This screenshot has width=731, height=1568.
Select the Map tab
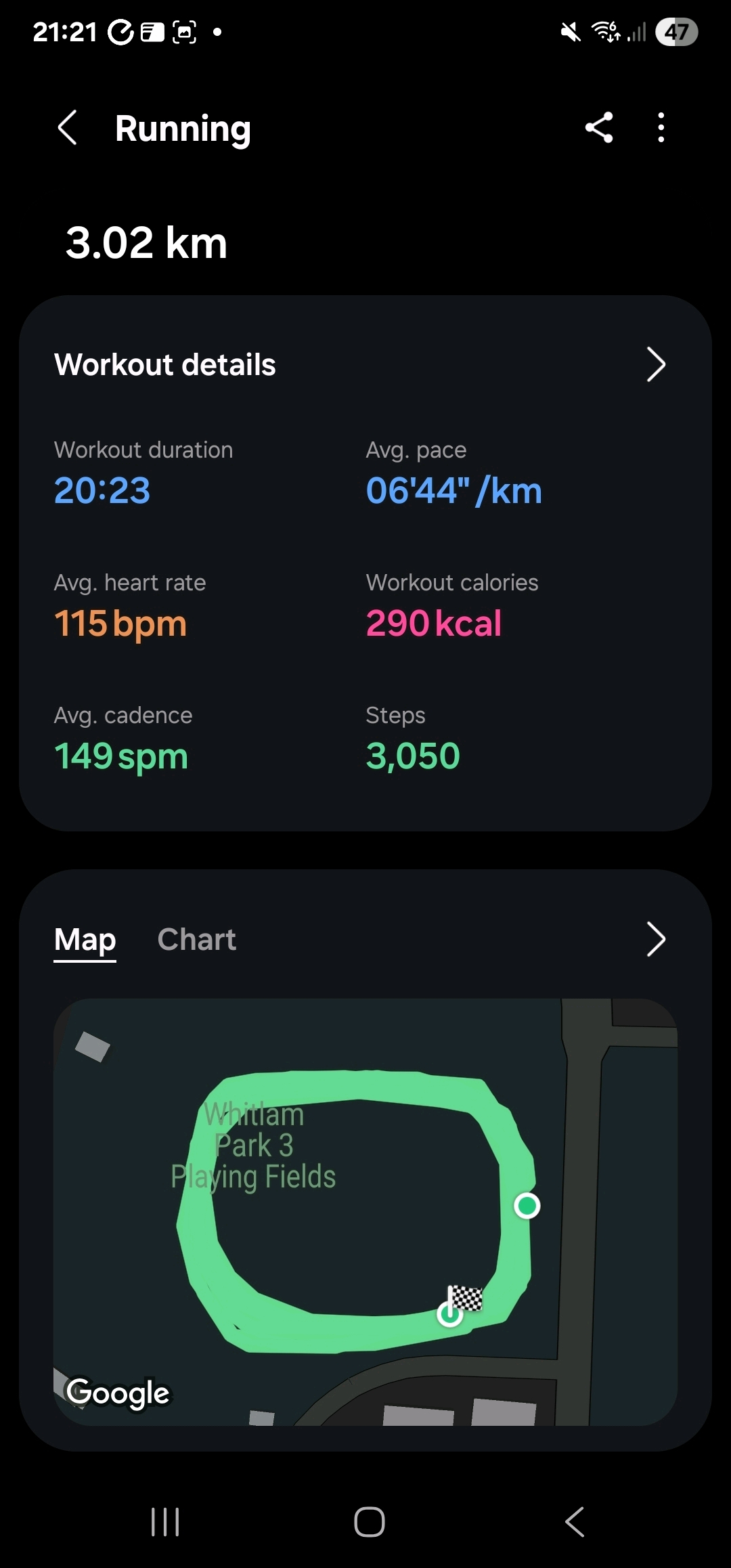pyautogui.click(x=85, y=940)
